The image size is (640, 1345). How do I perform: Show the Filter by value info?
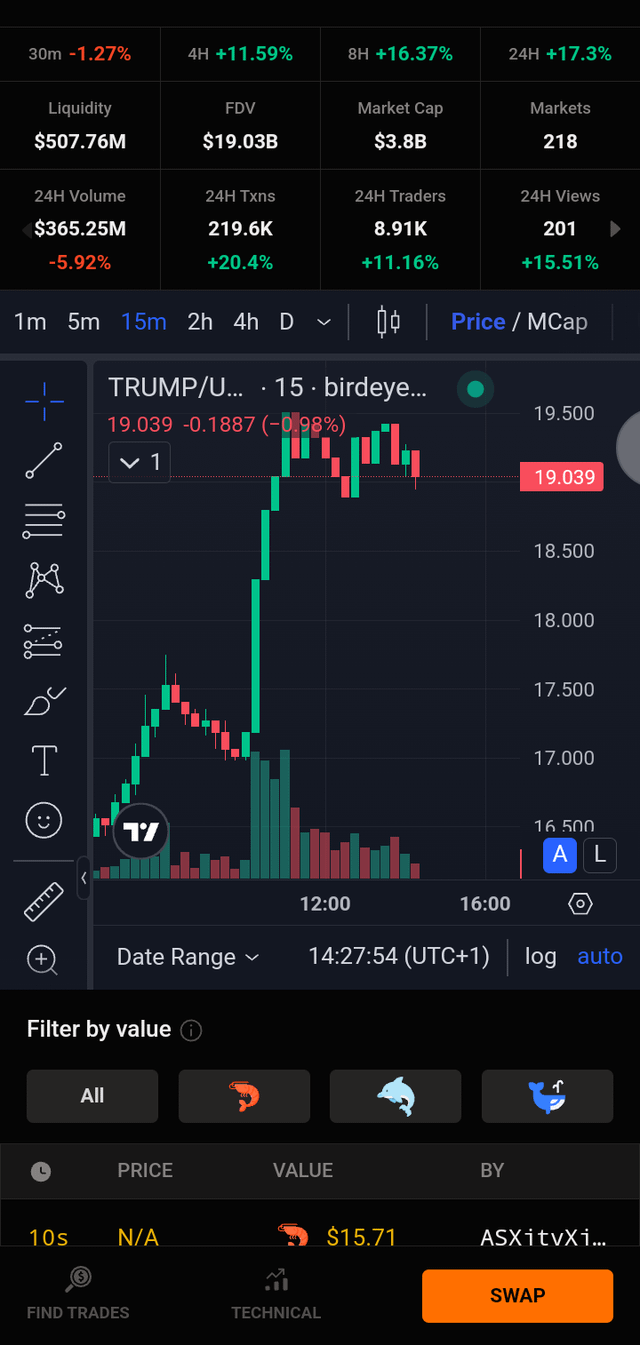(192, 1030)
